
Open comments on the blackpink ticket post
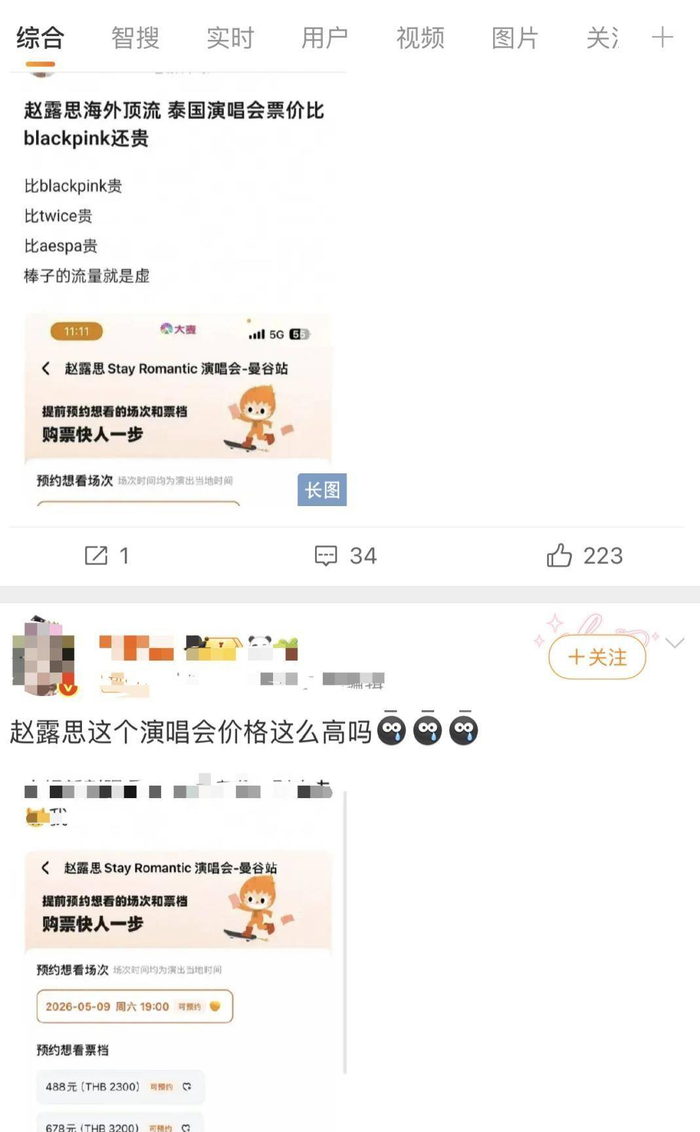point(345,556)
